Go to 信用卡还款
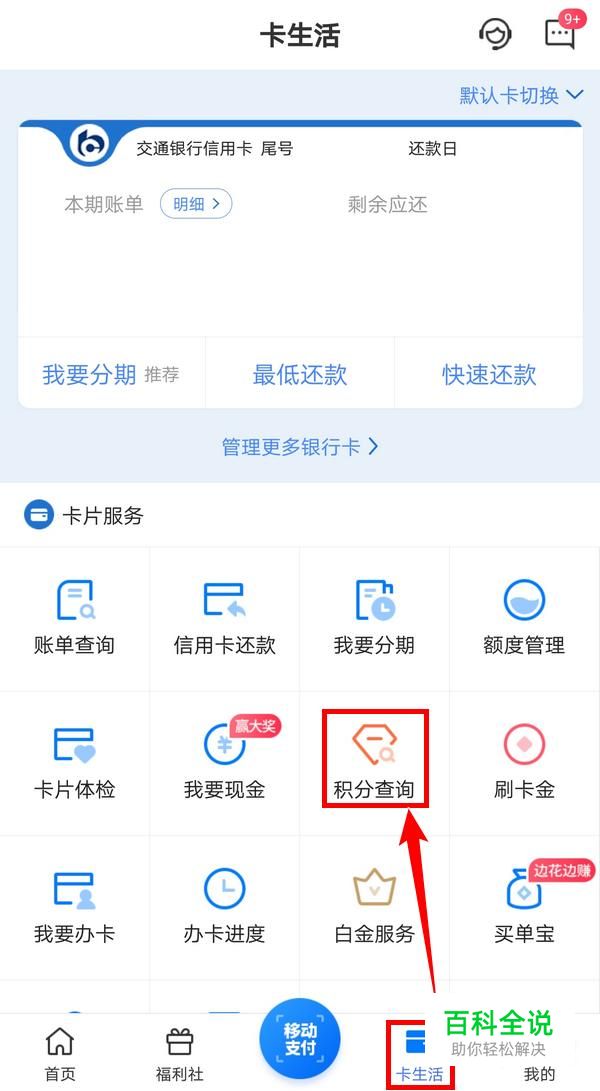This screenshot has height=1091, width=600. [224, 617]
